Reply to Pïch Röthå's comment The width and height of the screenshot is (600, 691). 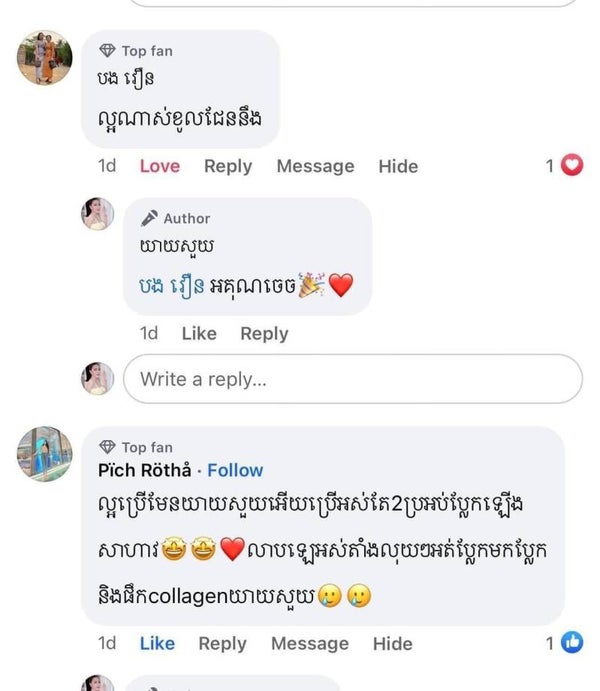pos(223,644)
